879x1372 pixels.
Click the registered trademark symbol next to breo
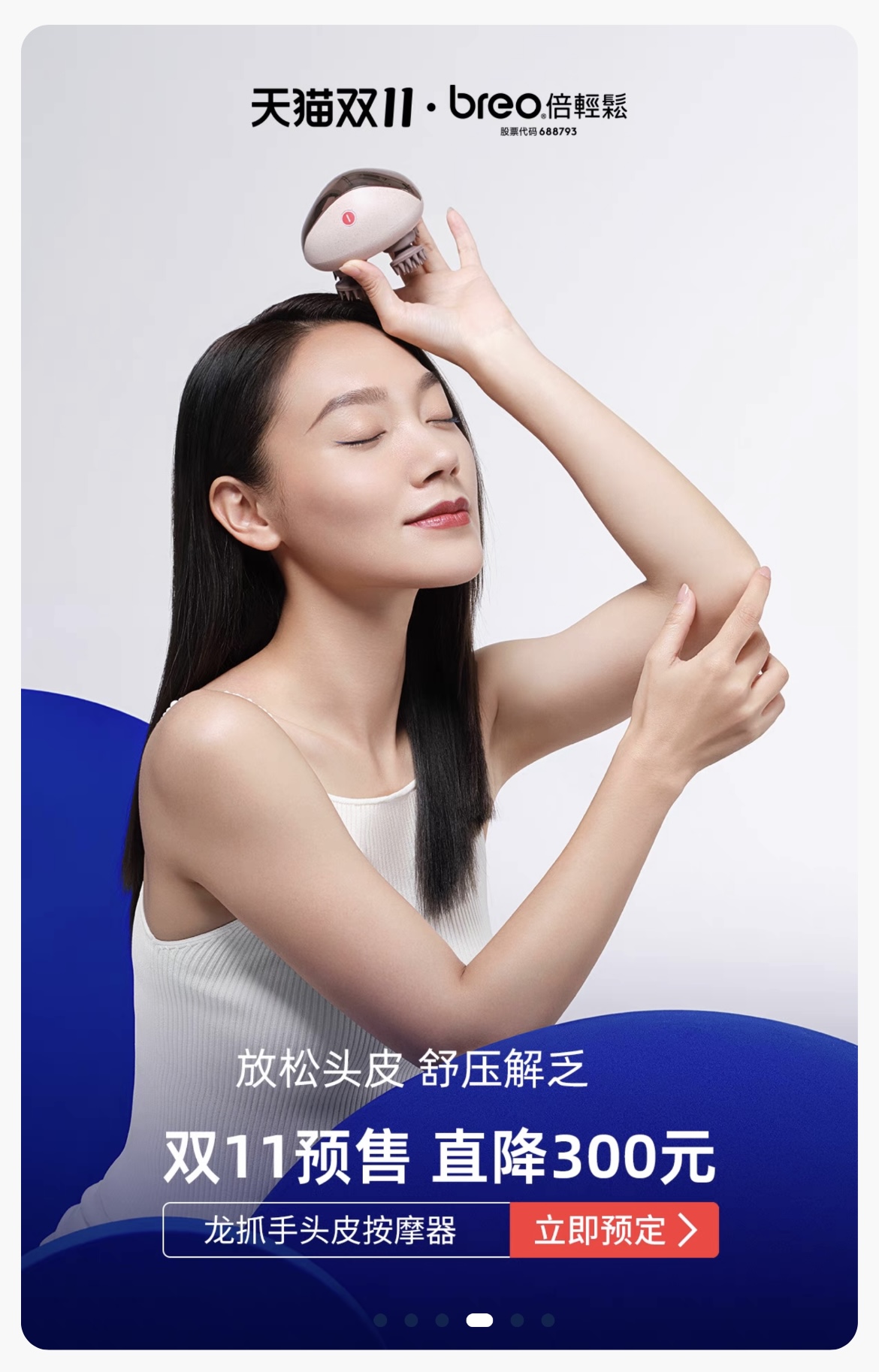point(542,115)
